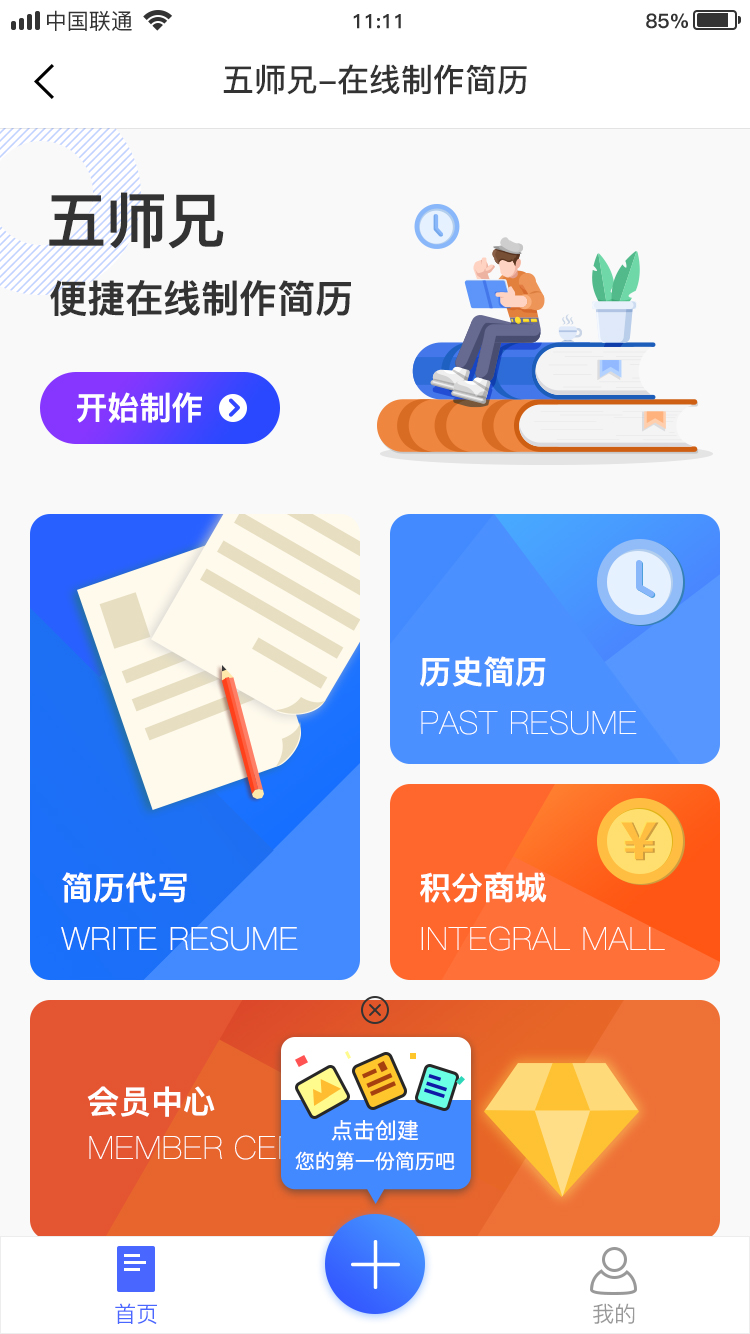Switch to the 首页 tab
Viewport: 750px width, 1334px height.
pyautogui.click(x=136, y=1285)
